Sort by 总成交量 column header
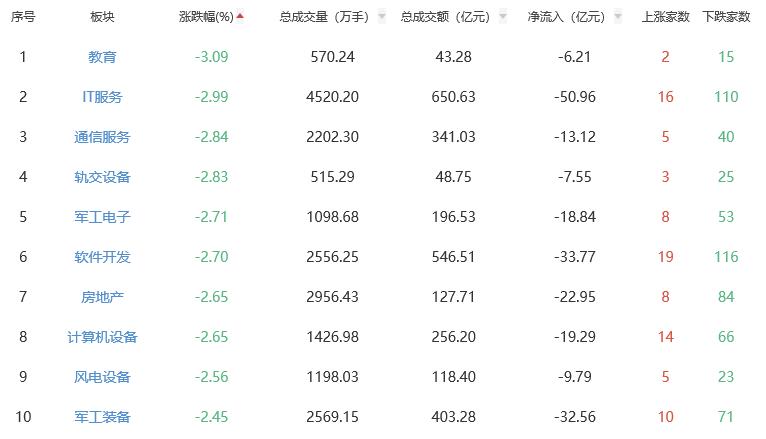The height and width of the screenshot is (439, 766). pos(321,17)
